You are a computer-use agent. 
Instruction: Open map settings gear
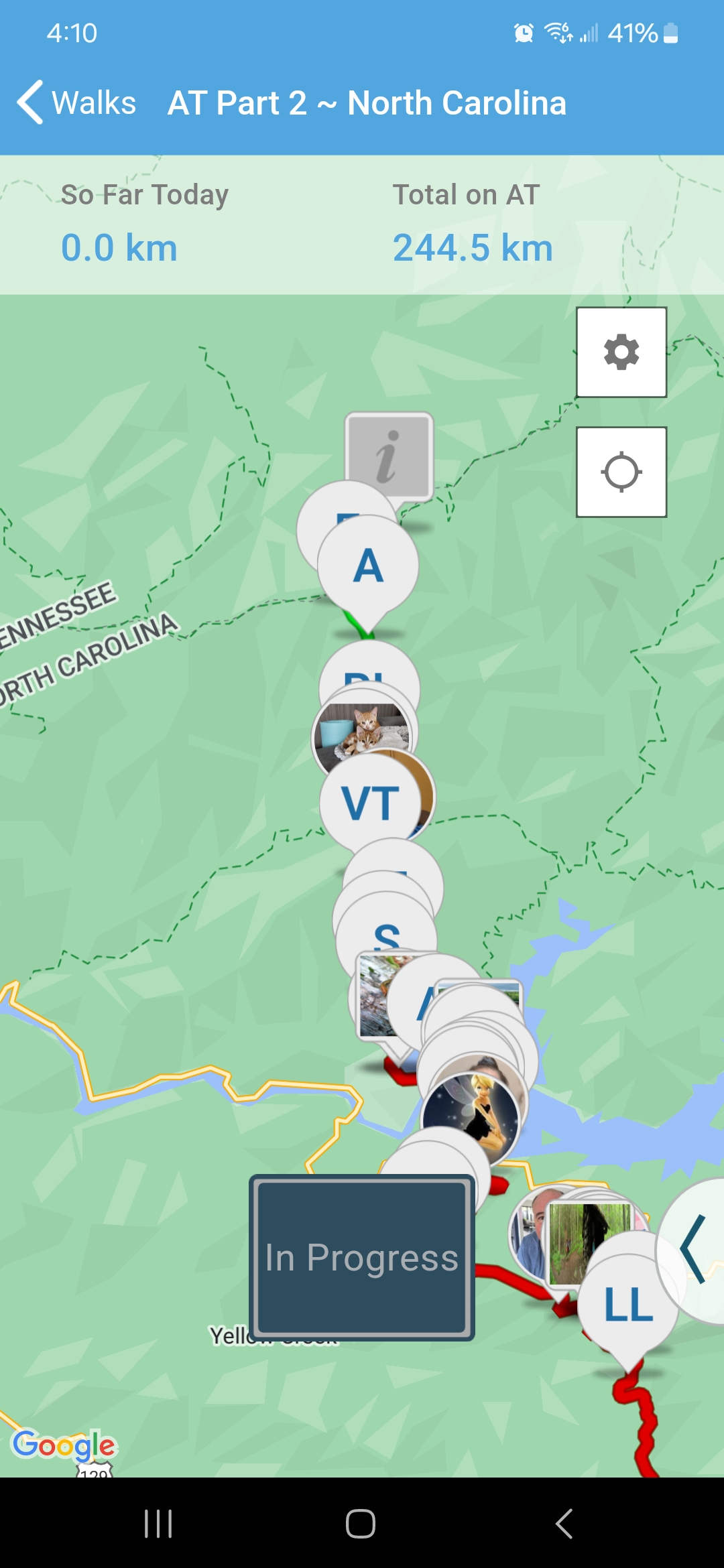(621, 352)
